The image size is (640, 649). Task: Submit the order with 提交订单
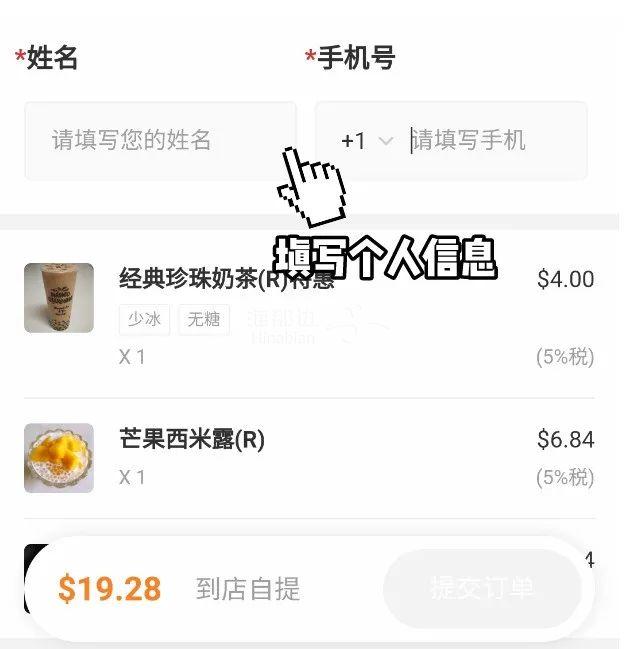(x=482, y=588)
